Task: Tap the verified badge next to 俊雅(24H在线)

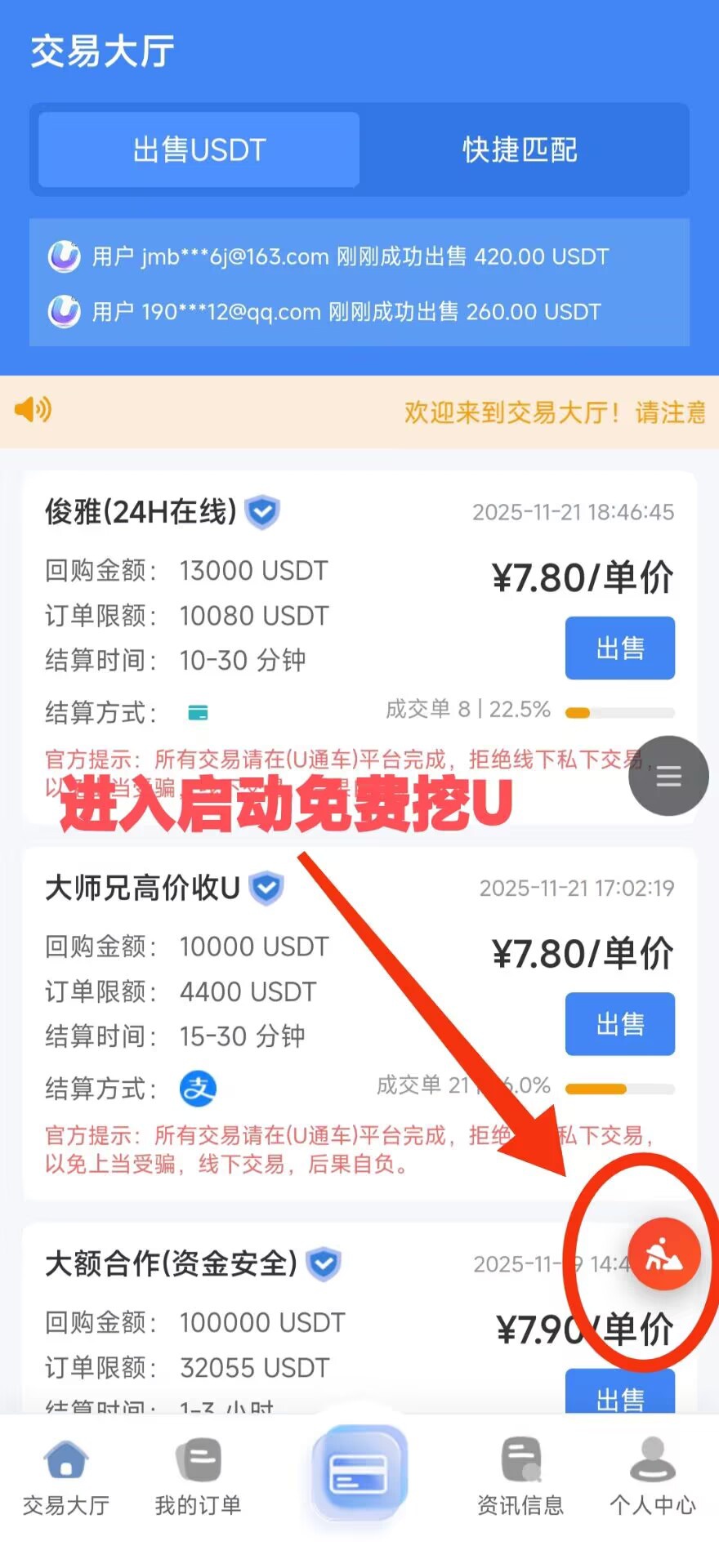Action: pyautogui.click(x=262, y=512)
